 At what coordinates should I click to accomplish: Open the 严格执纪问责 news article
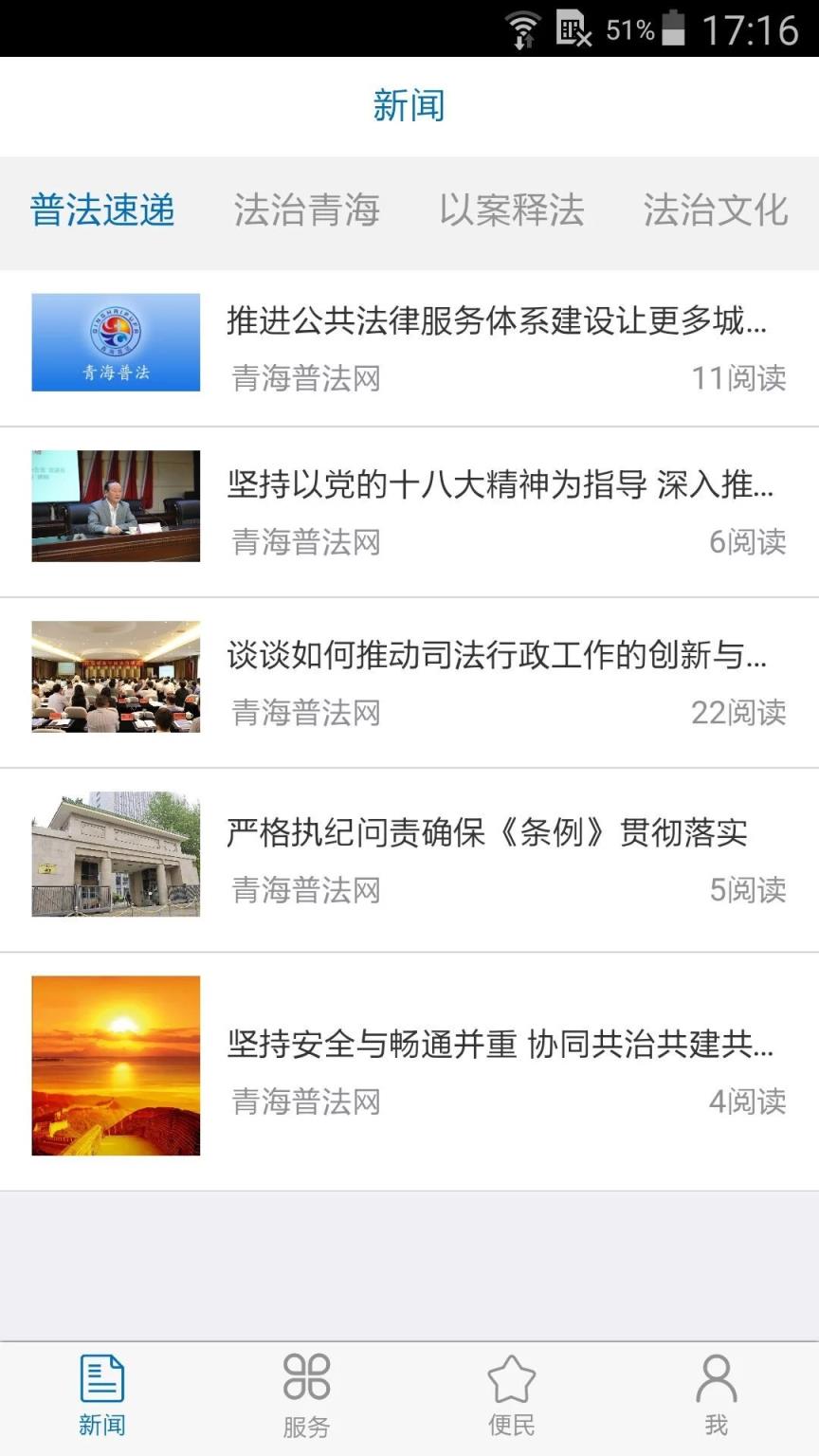pyautogui.click(x=486, y=834)
